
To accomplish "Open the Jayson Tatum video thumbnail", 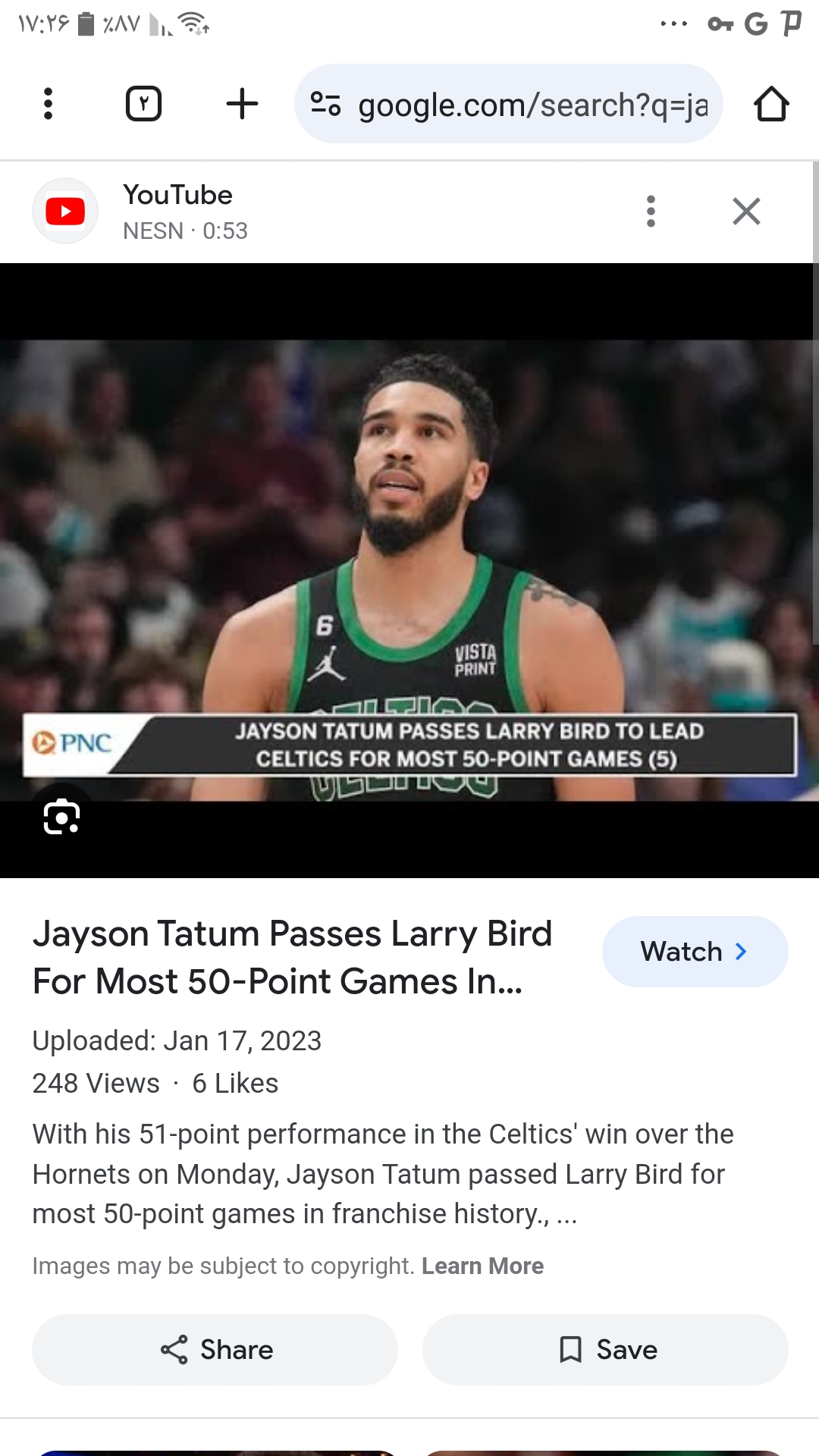I will point(409,570).
